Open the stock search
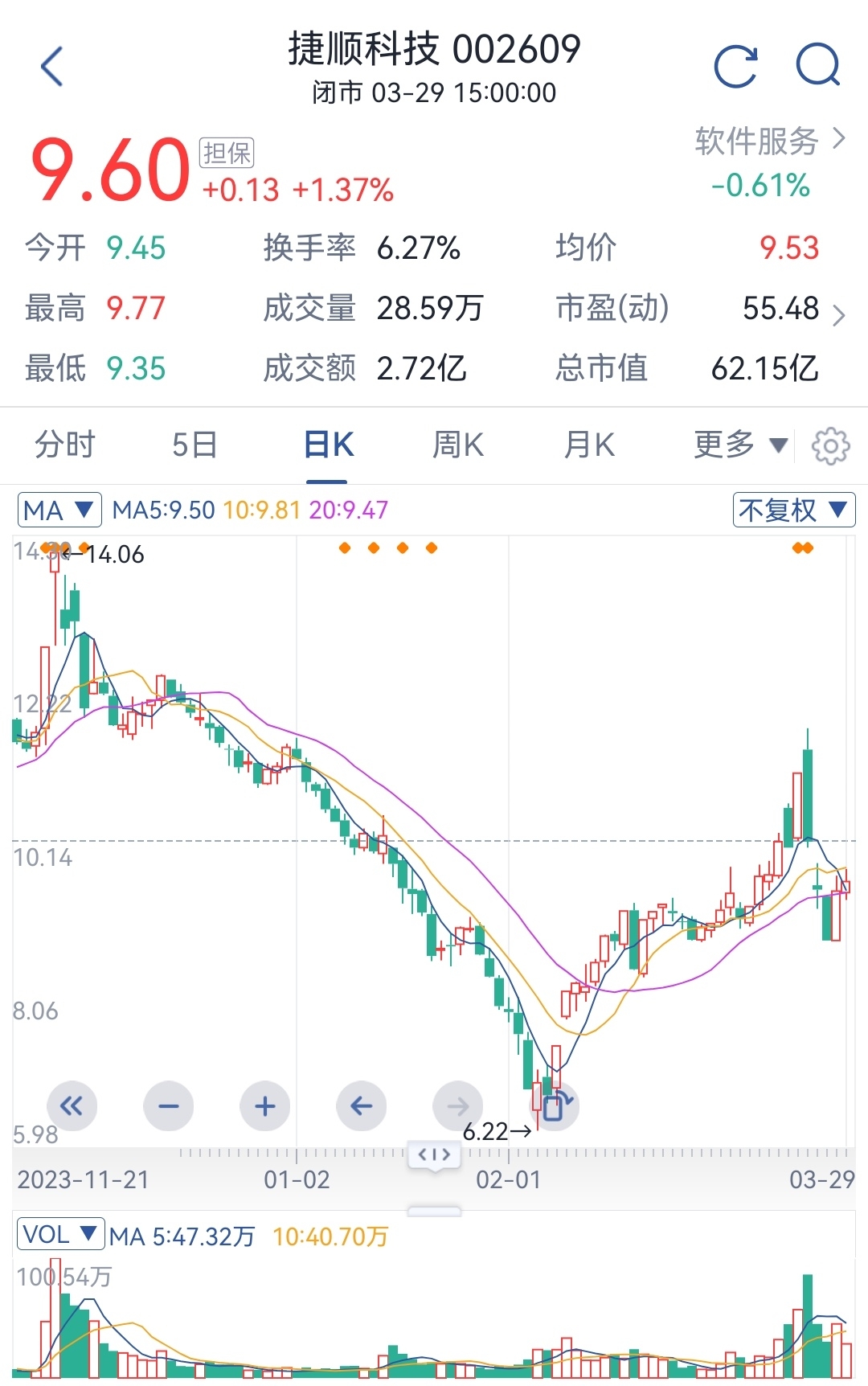This screenshot has width=868, height=1386. 817,65
